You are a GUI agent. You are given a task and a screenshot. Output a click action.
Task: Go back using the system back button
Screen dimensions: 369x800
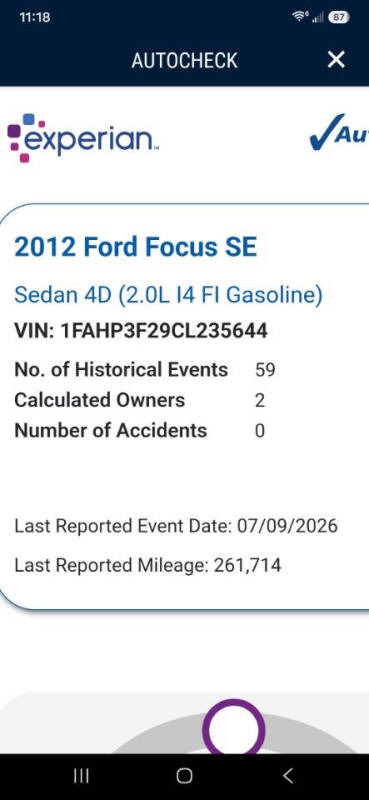(x=288, y=776)
